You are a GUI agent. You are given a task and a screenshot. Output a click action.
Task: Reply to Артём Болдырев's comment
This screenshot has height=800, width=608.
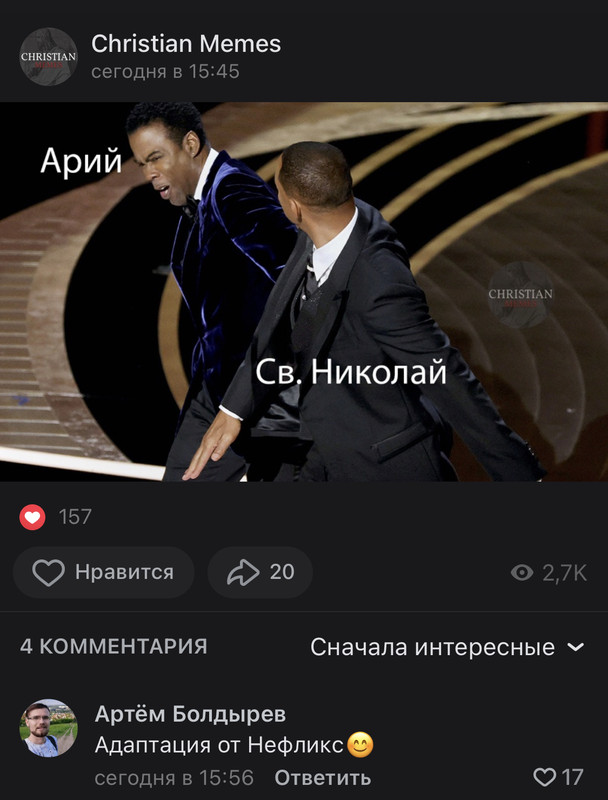pyautogui.click(x=322, y=777)
